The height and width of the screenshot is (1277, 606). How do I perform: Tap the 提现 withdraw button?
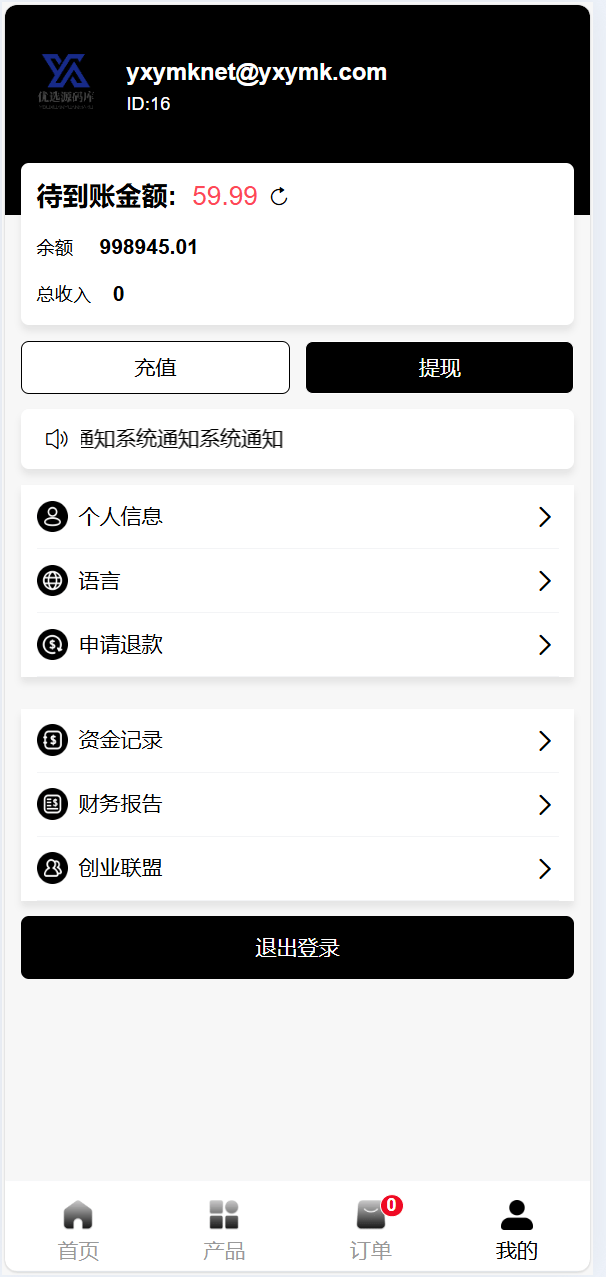pos(439,367)
